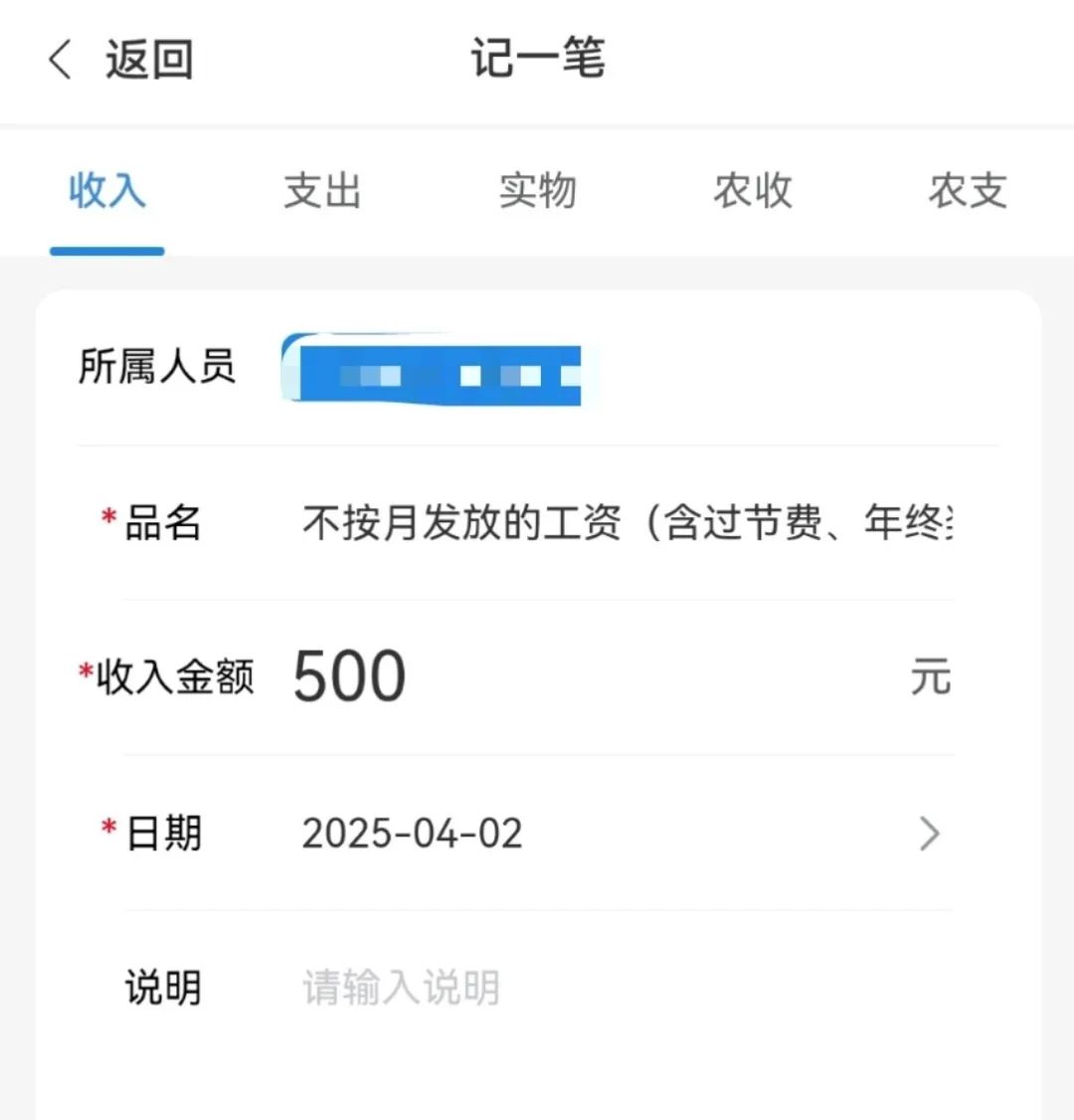Viewport: 1074px width, 1120px height.
Task: Tap the 说明 description input field
Action: coord(617,988)
